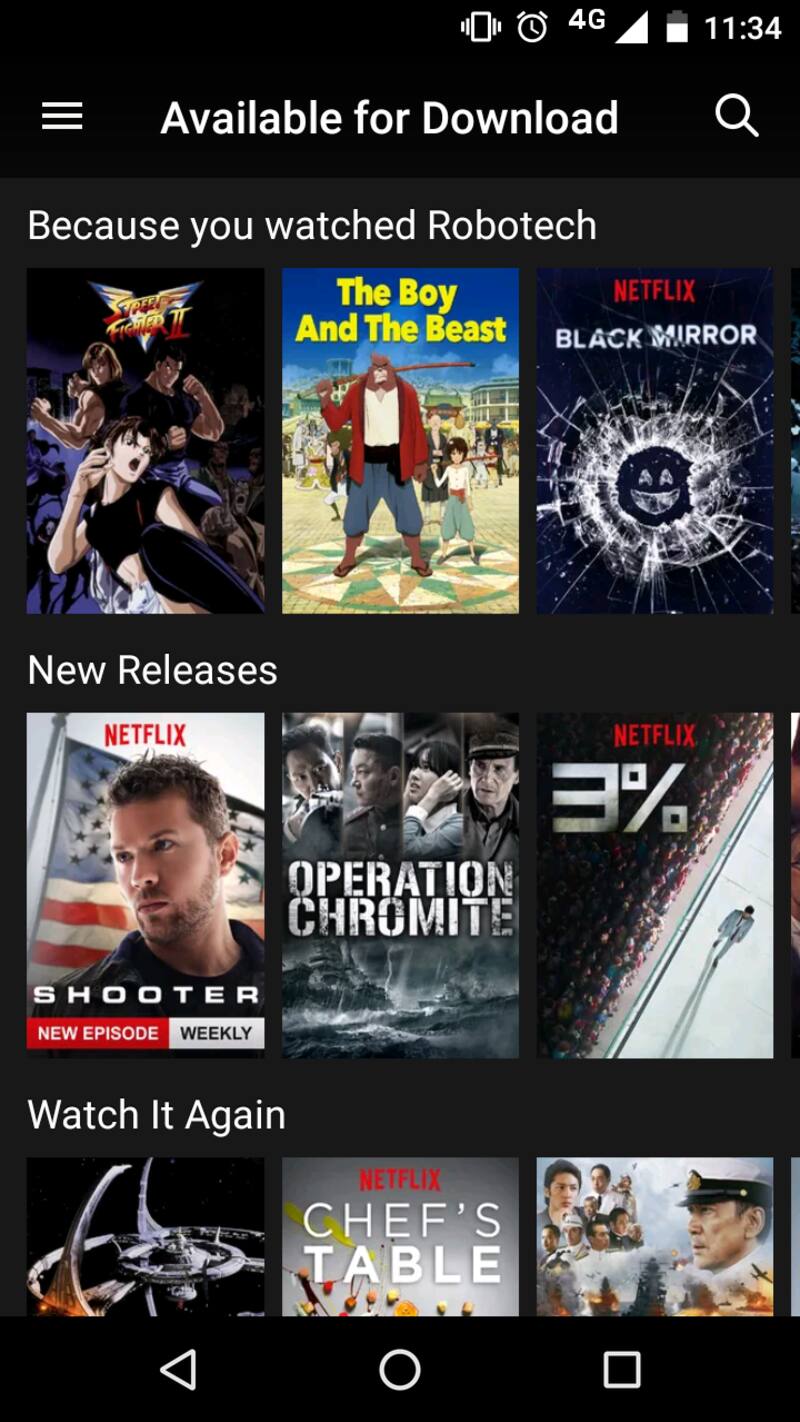View the Shooter series details
This screenshot has width=800, height=1422.
pyautogui.click(x=145, y=885)
